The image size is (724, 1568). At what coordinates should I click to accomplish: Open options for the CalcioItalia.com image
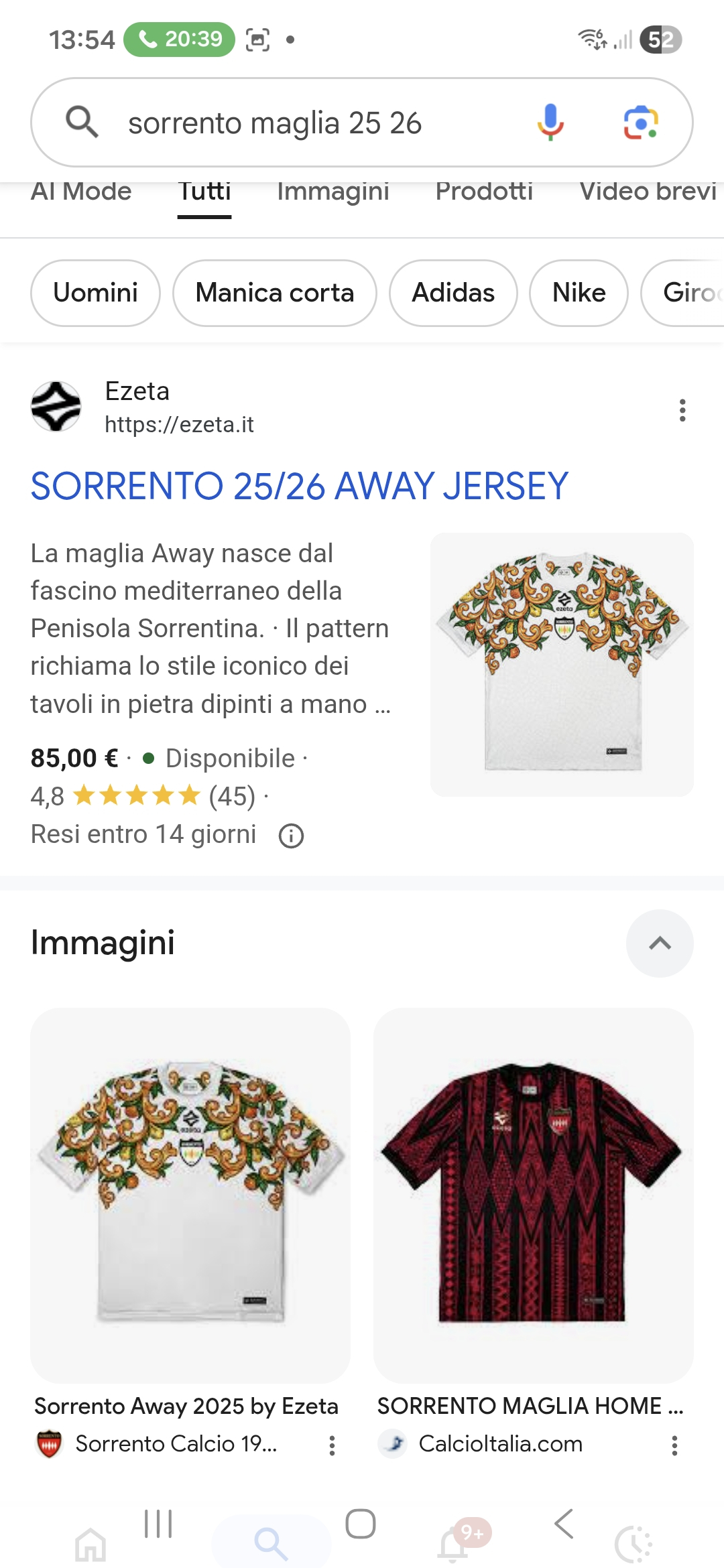click(x=674, y=1445)
